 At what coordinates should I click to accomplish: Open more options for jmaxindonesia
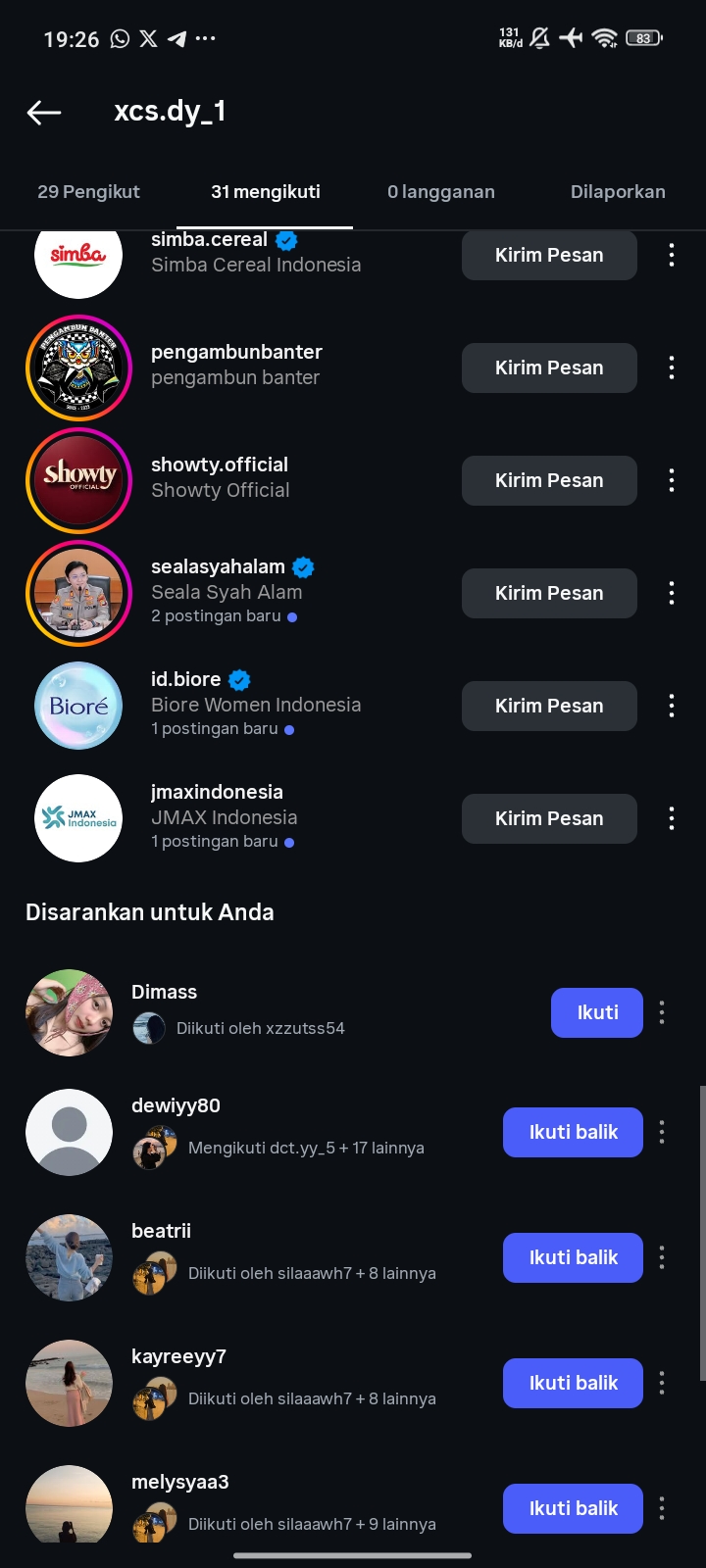(x=672, y=818)
